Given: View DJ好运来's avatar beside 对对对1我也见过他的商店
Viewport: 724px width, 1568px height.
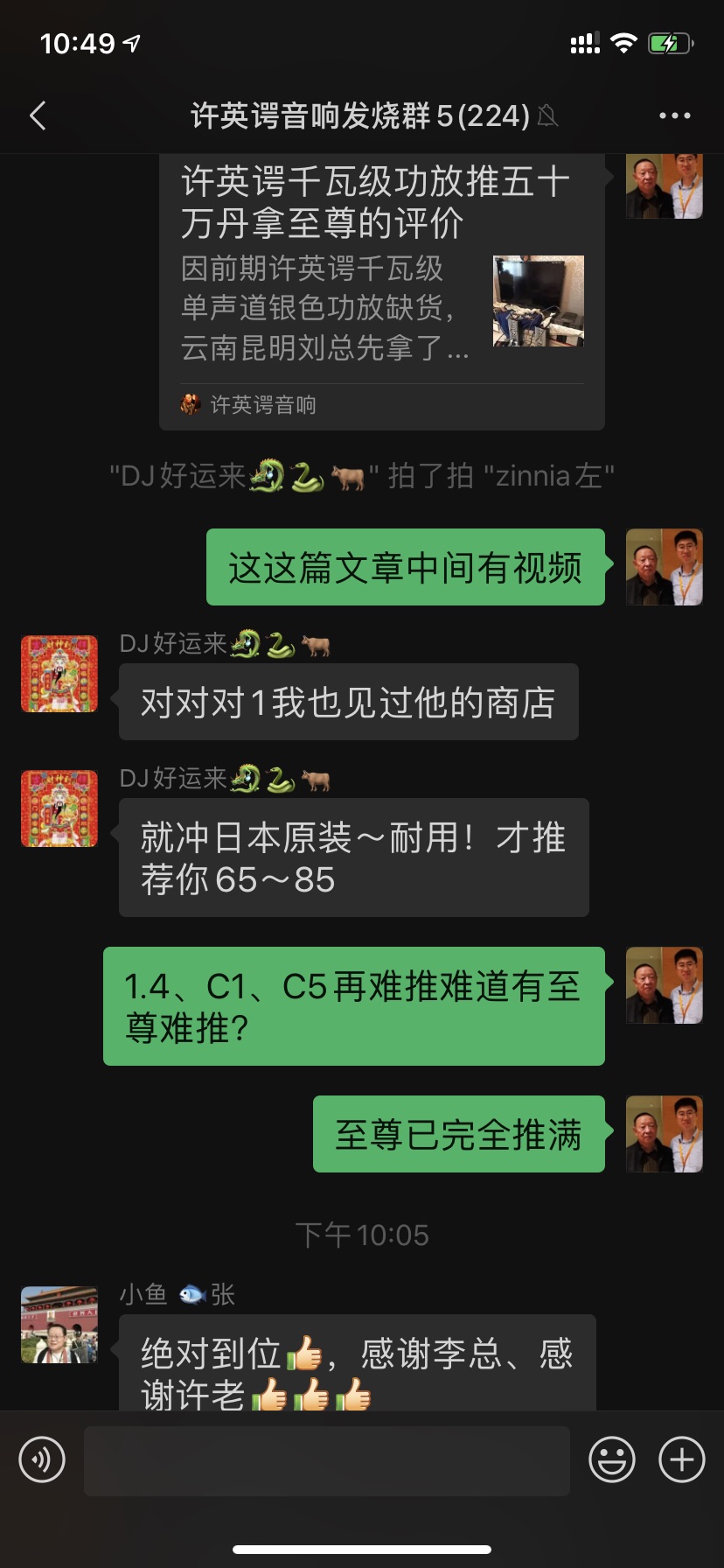Looking at the screenshot, I should (59, 674).
